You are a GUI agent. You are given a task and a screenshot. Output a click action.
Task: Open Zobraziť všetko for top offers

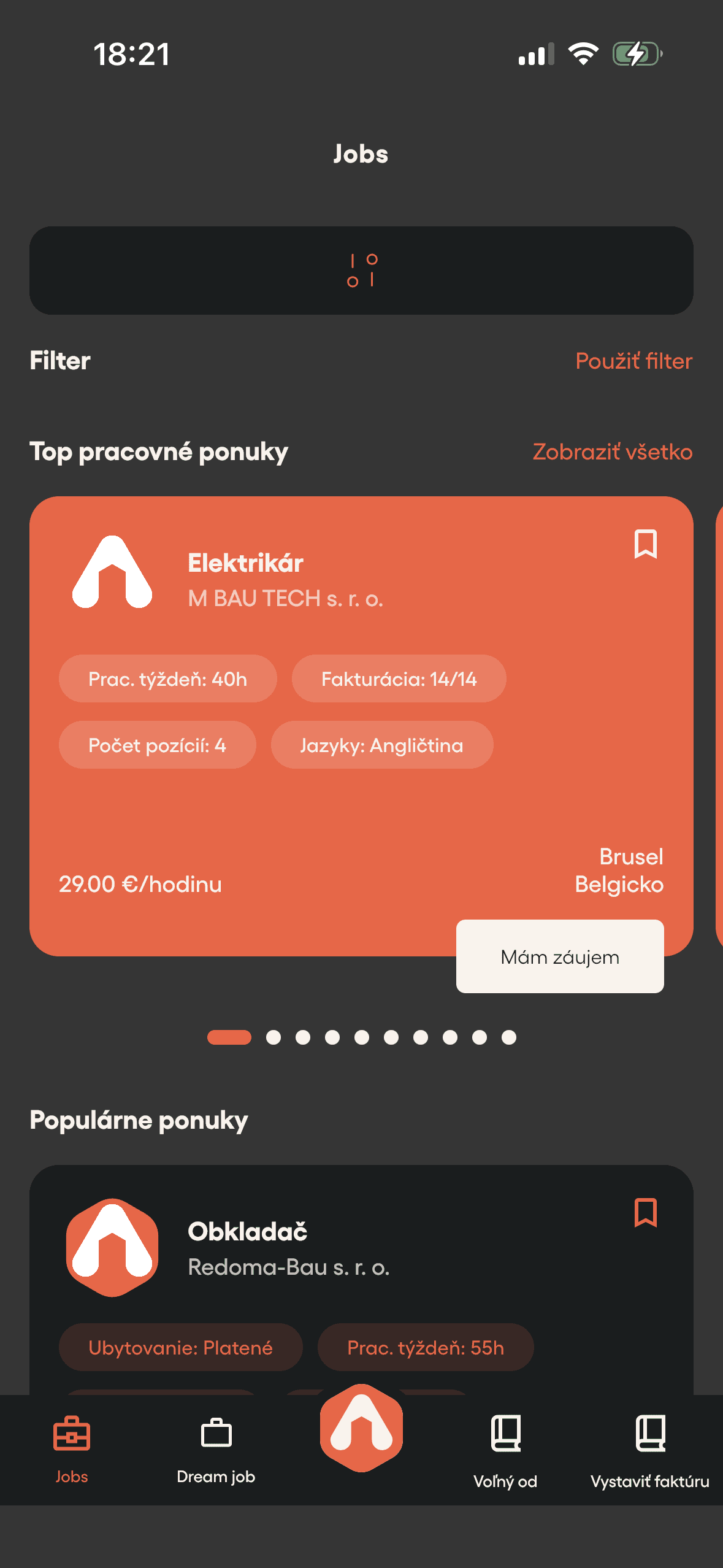click(613, 452)
